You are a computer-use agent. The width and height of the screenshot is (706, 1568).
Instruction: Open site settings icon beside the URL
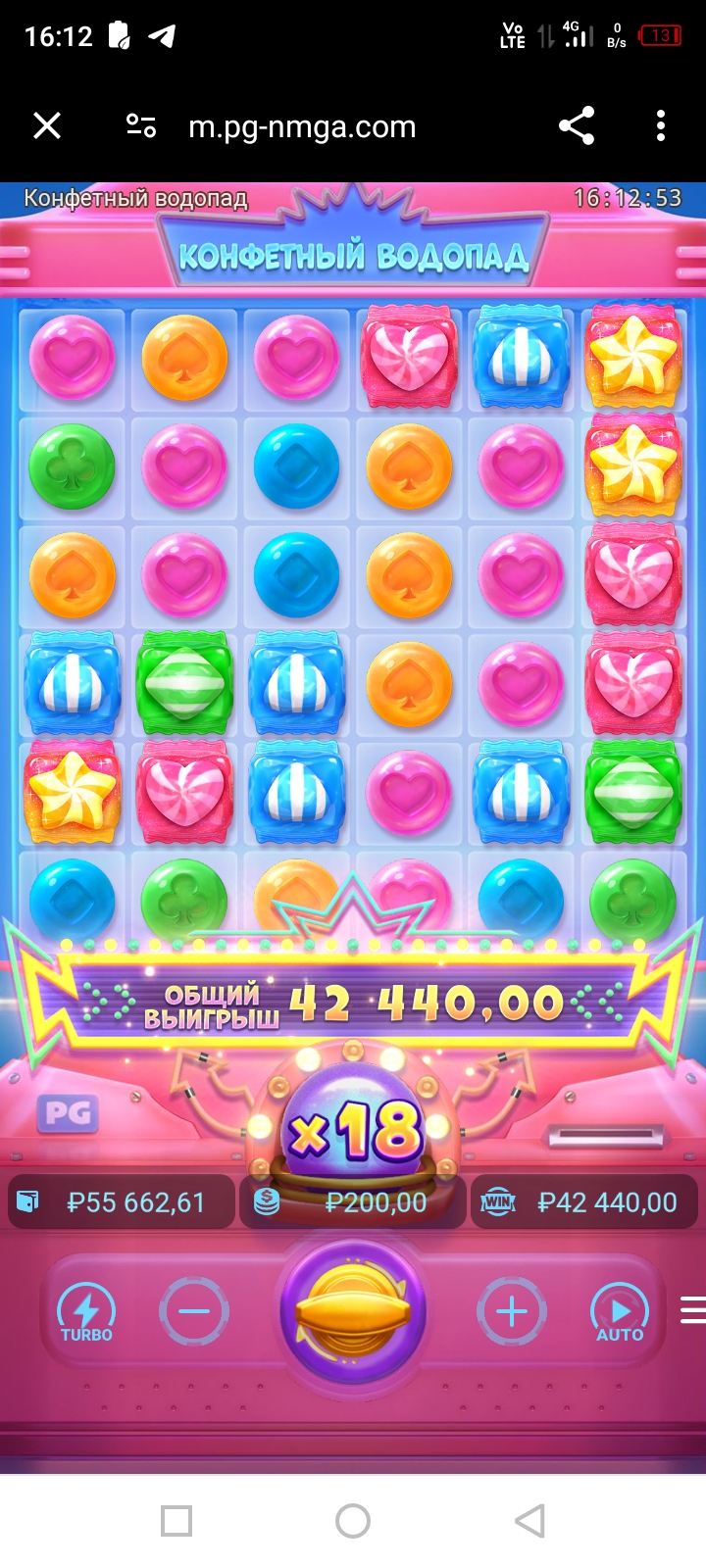coord(141,126)
